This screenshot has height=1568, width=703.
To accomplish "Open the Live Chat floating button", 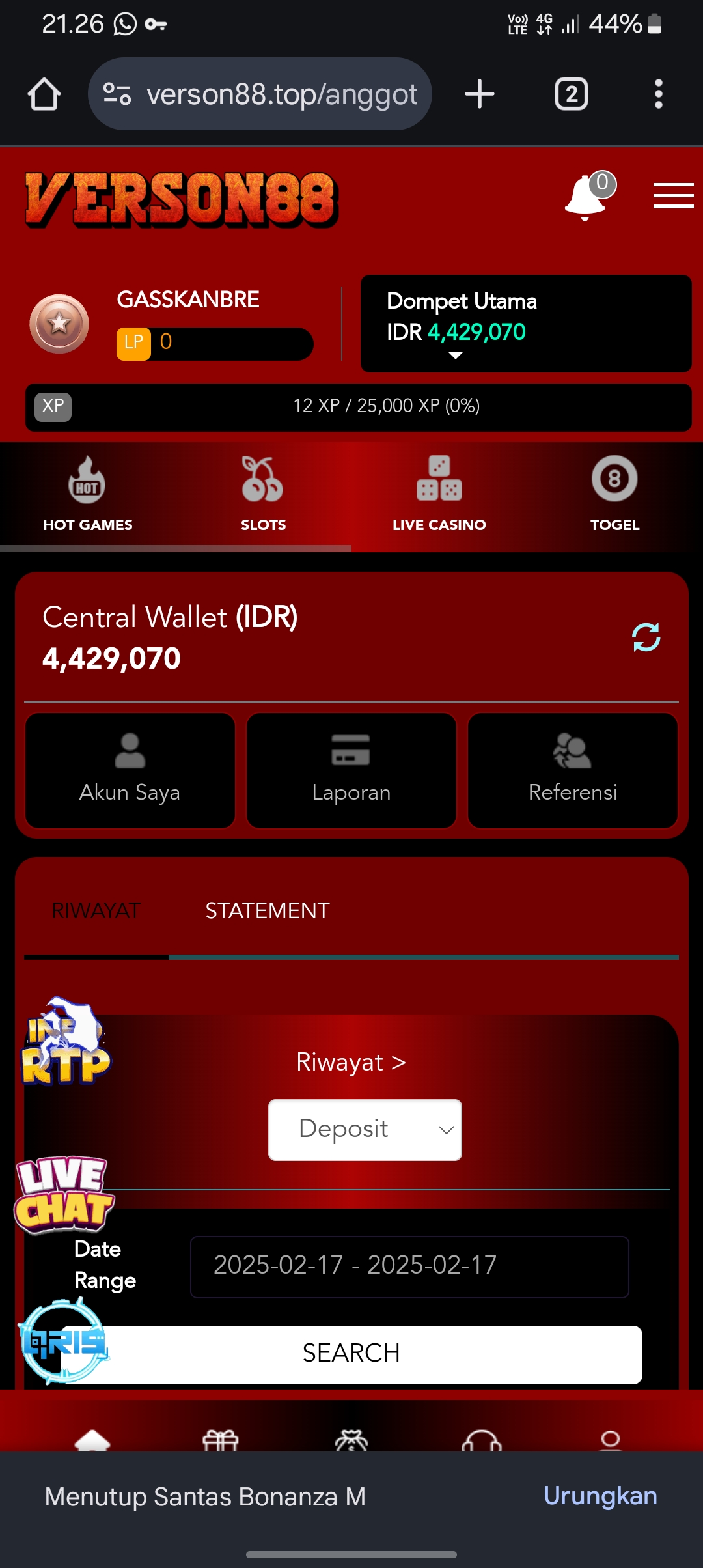I will point(64,1196).
